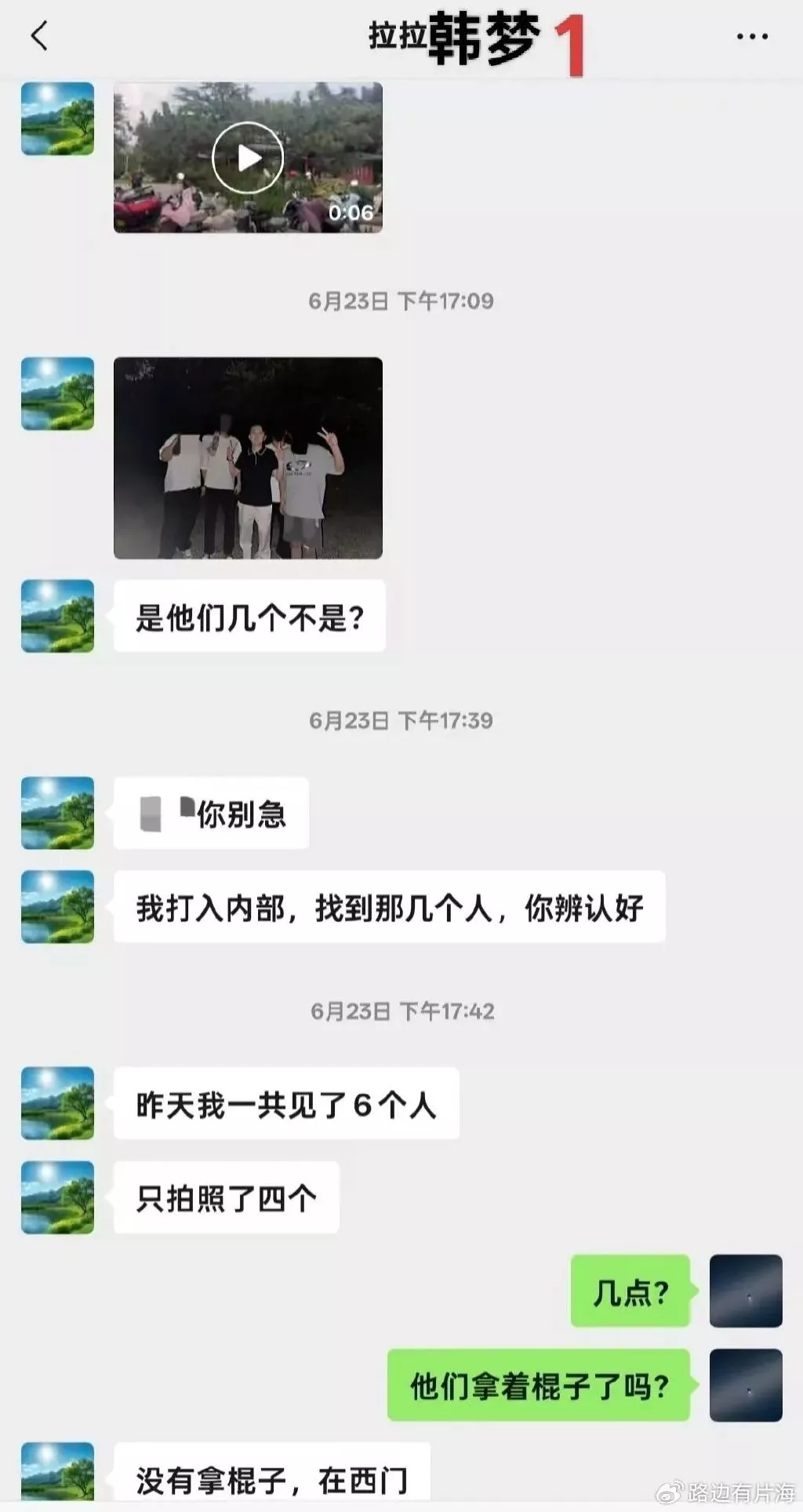Open the three-dot chat menu
Image resolution: width=803 pixels, height=1512 pixels.
[x=752, y=37]
